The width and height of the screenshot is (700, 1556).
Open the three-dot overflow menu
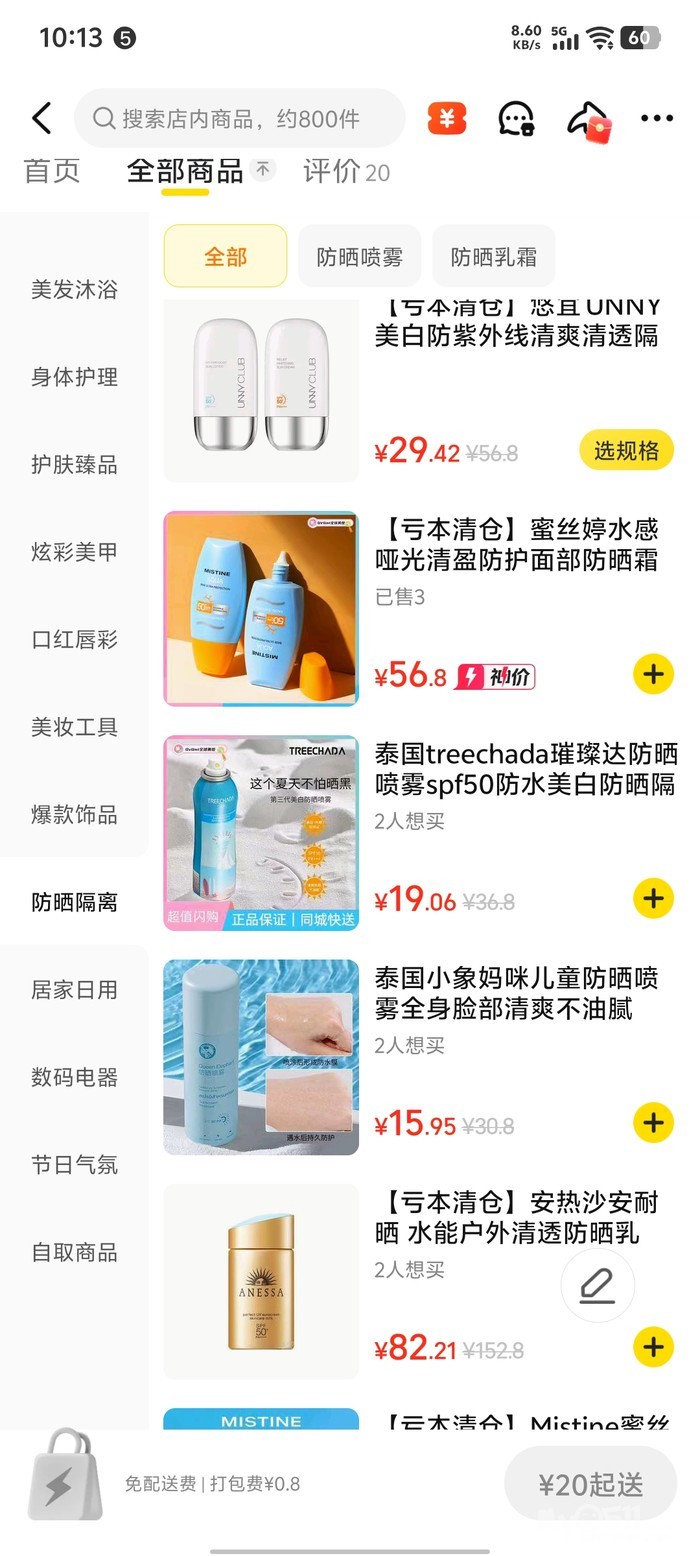pyautogui.click(x=657, y=119)
